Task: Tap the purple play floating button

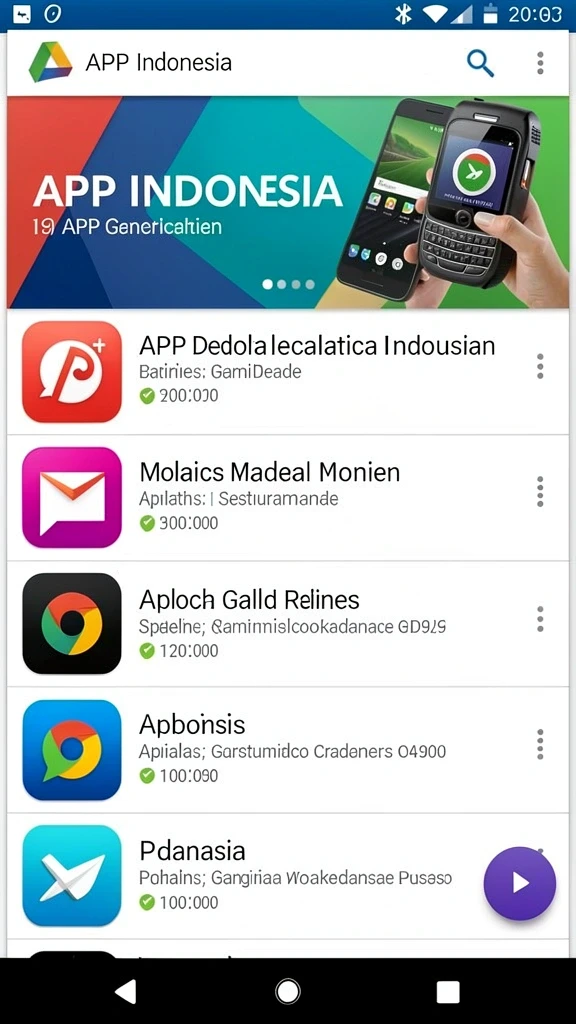Action: tap(520, 883)
